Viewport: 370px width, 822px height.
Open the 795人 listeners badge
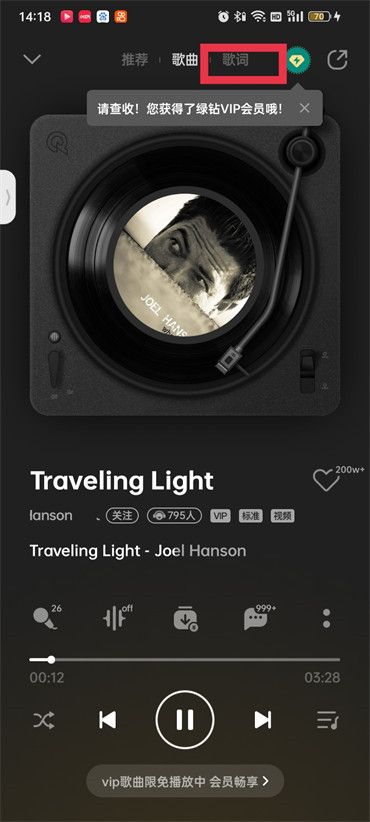174,516
